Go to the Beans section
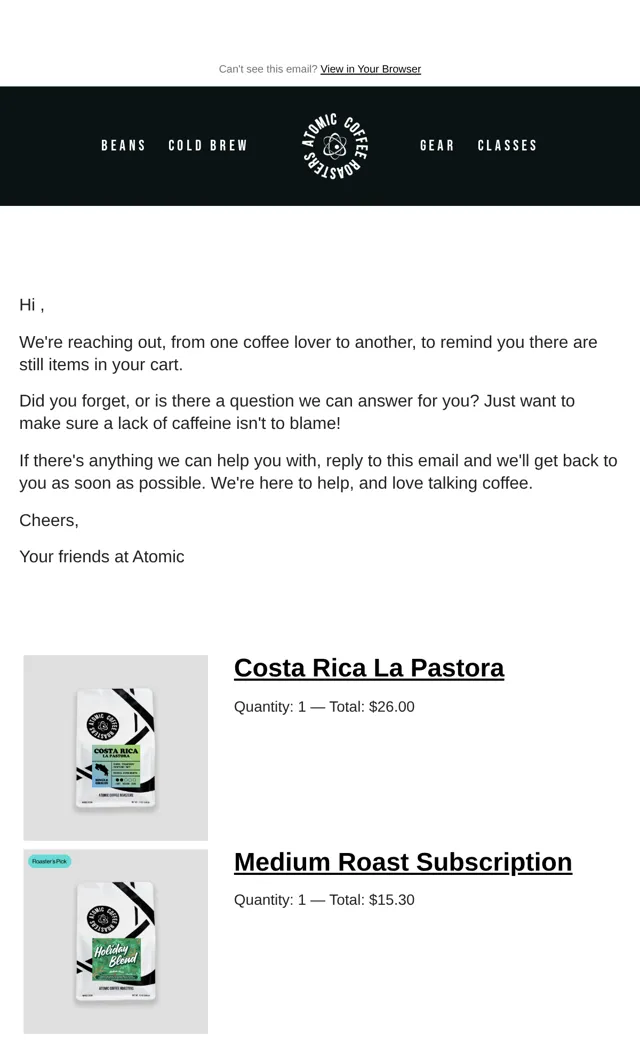This screenshot has width=640, height=1040. (123, 145)
